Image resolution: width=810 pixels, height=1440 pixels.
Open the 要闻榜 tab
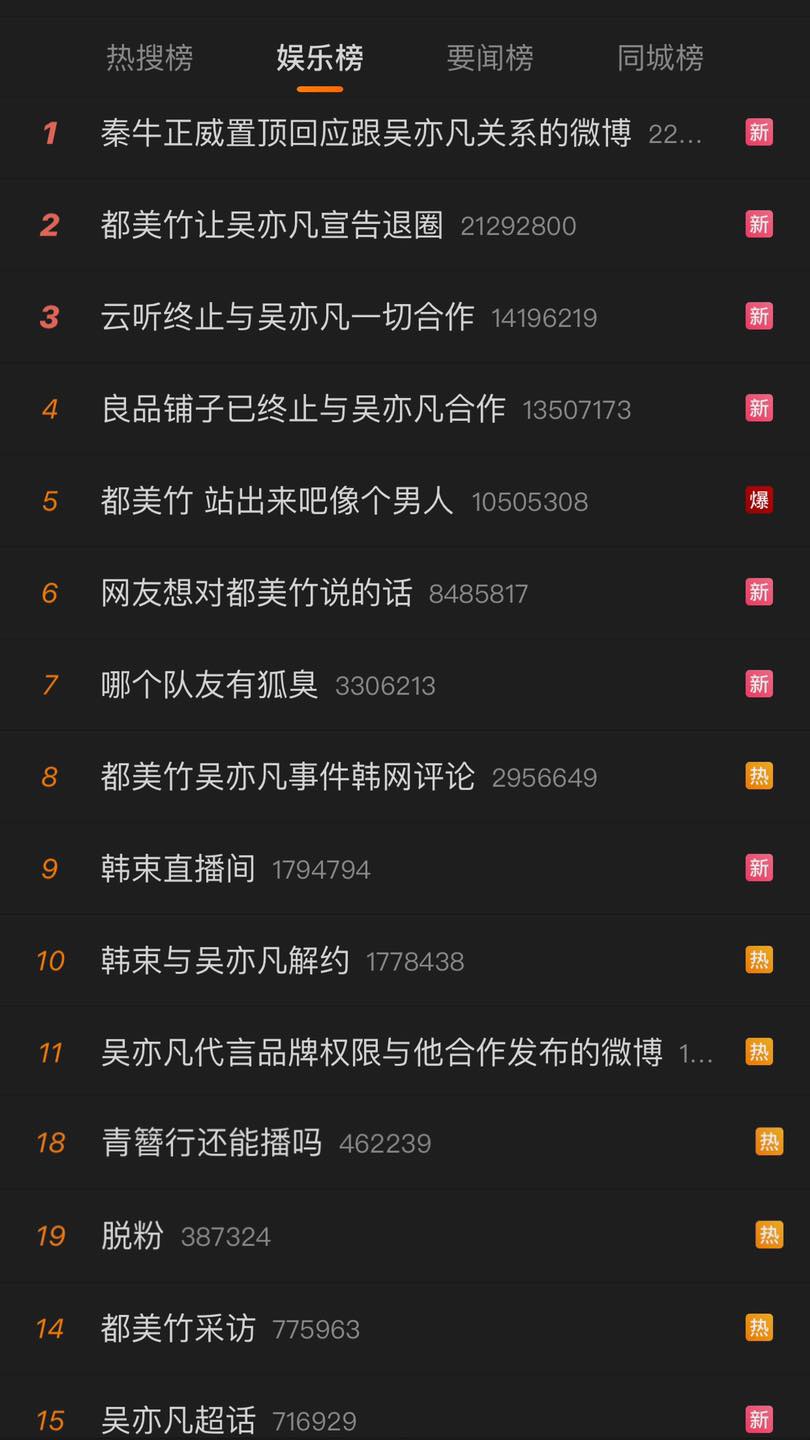coord(489,58)
